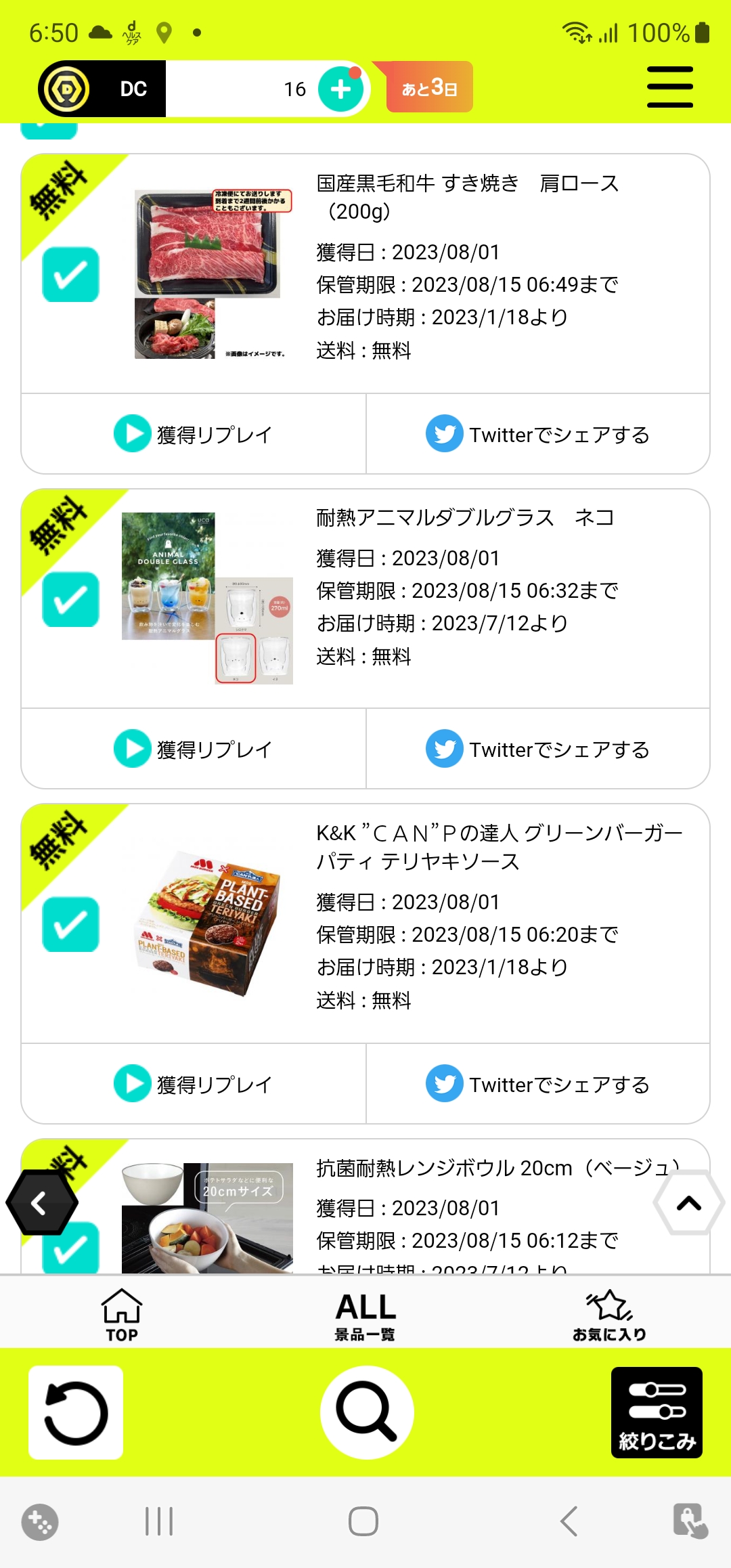
Task: Open the 絞りこみ filter options
Action: point(657,1412)
